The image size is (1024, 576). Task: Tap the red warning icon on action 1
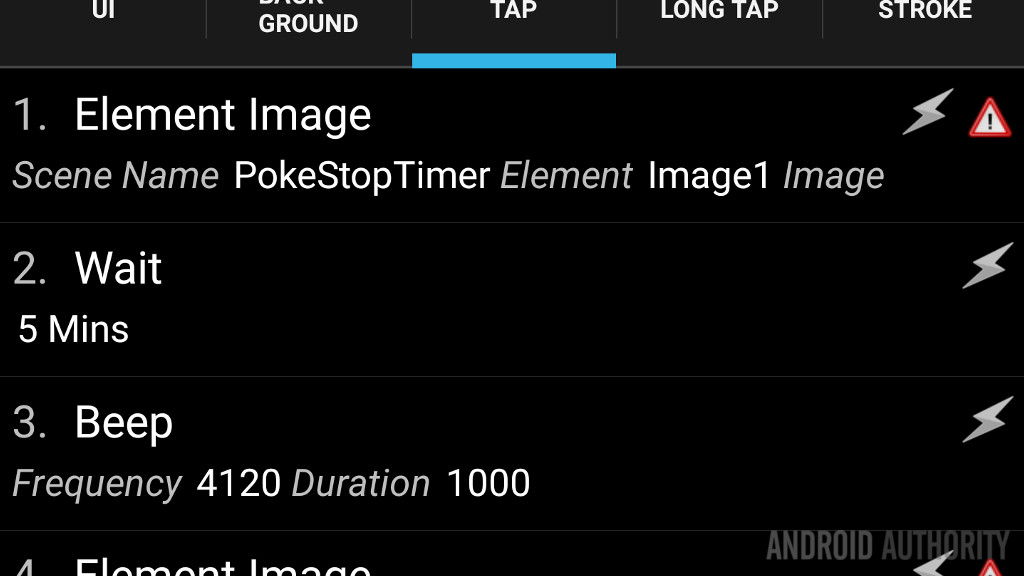click(989, 118)
